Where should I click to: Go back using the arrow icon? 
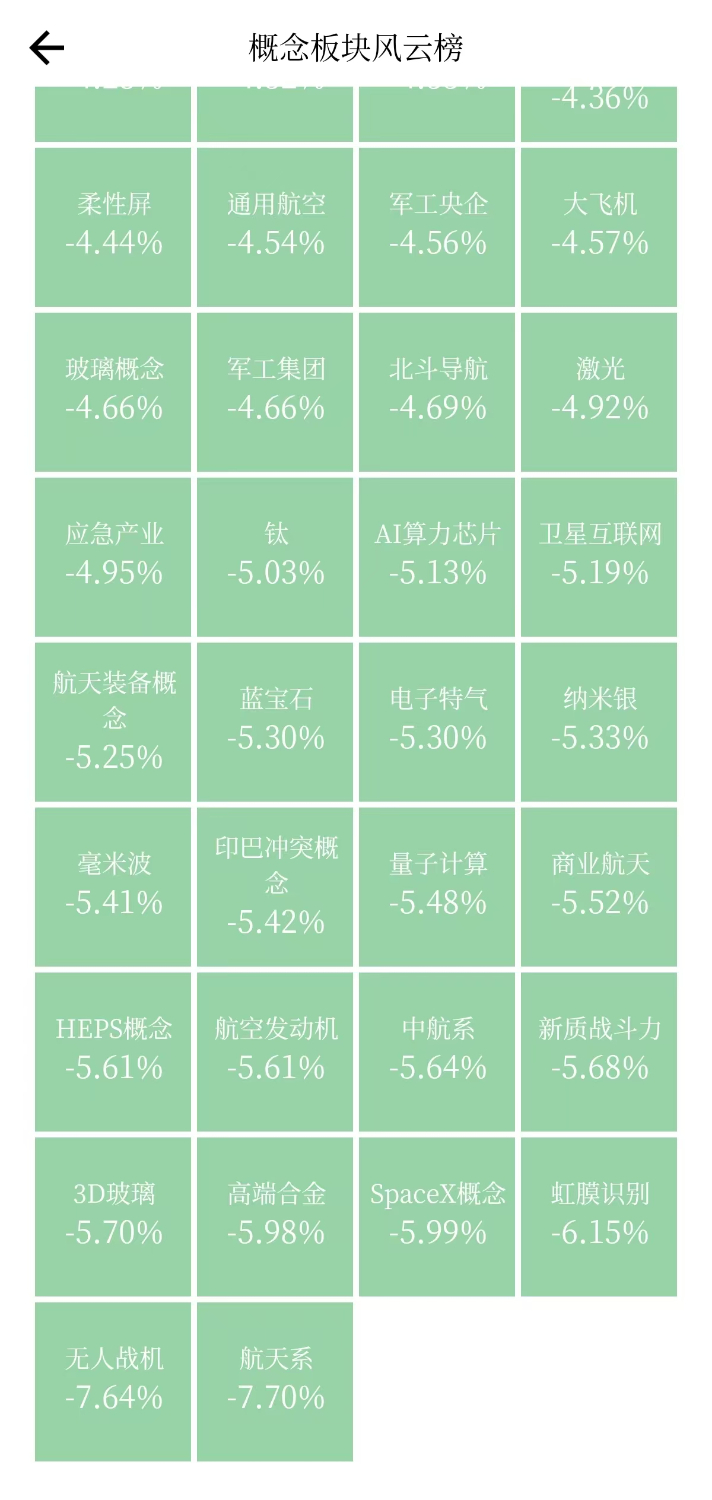pyautogui.click(x=46, y=48)
